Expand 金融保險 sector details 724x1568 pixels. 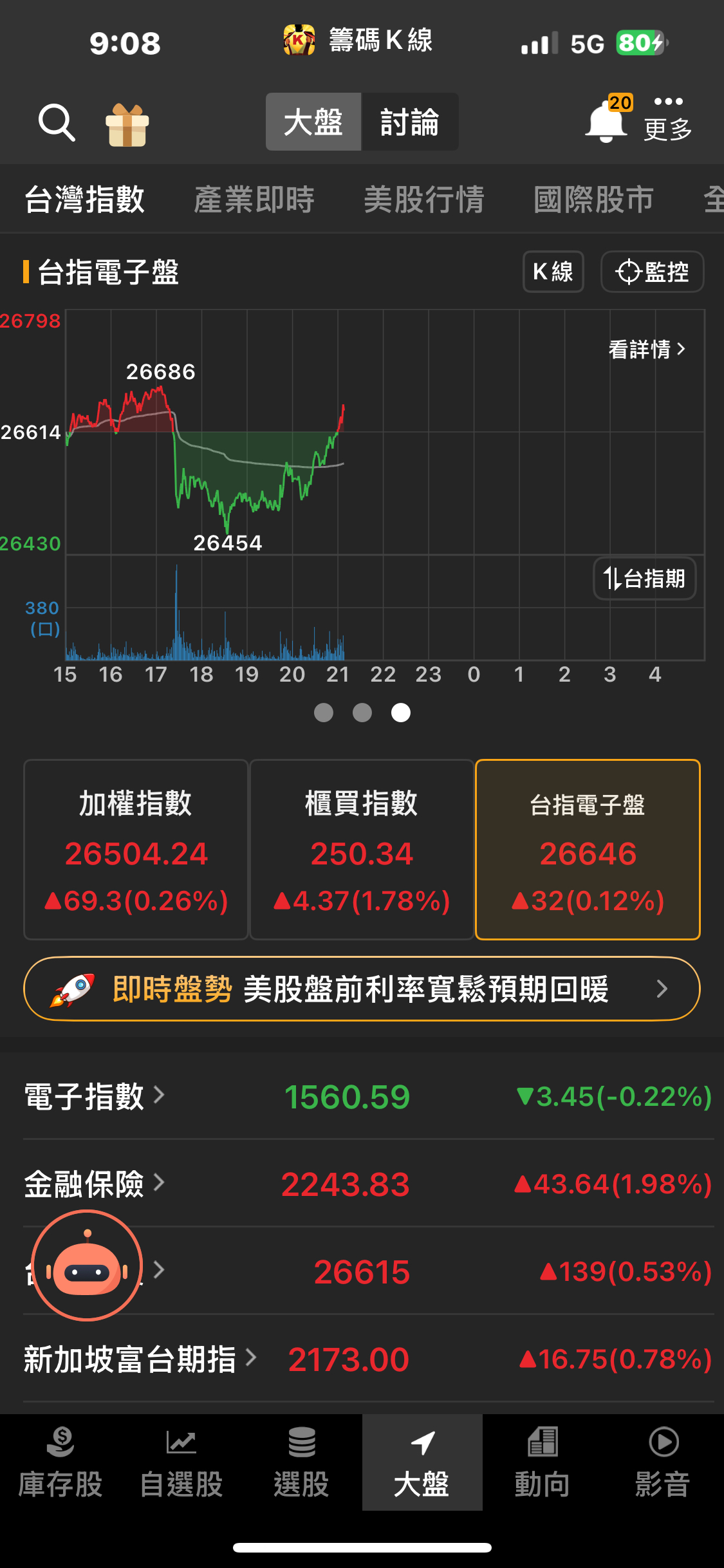92,1183
